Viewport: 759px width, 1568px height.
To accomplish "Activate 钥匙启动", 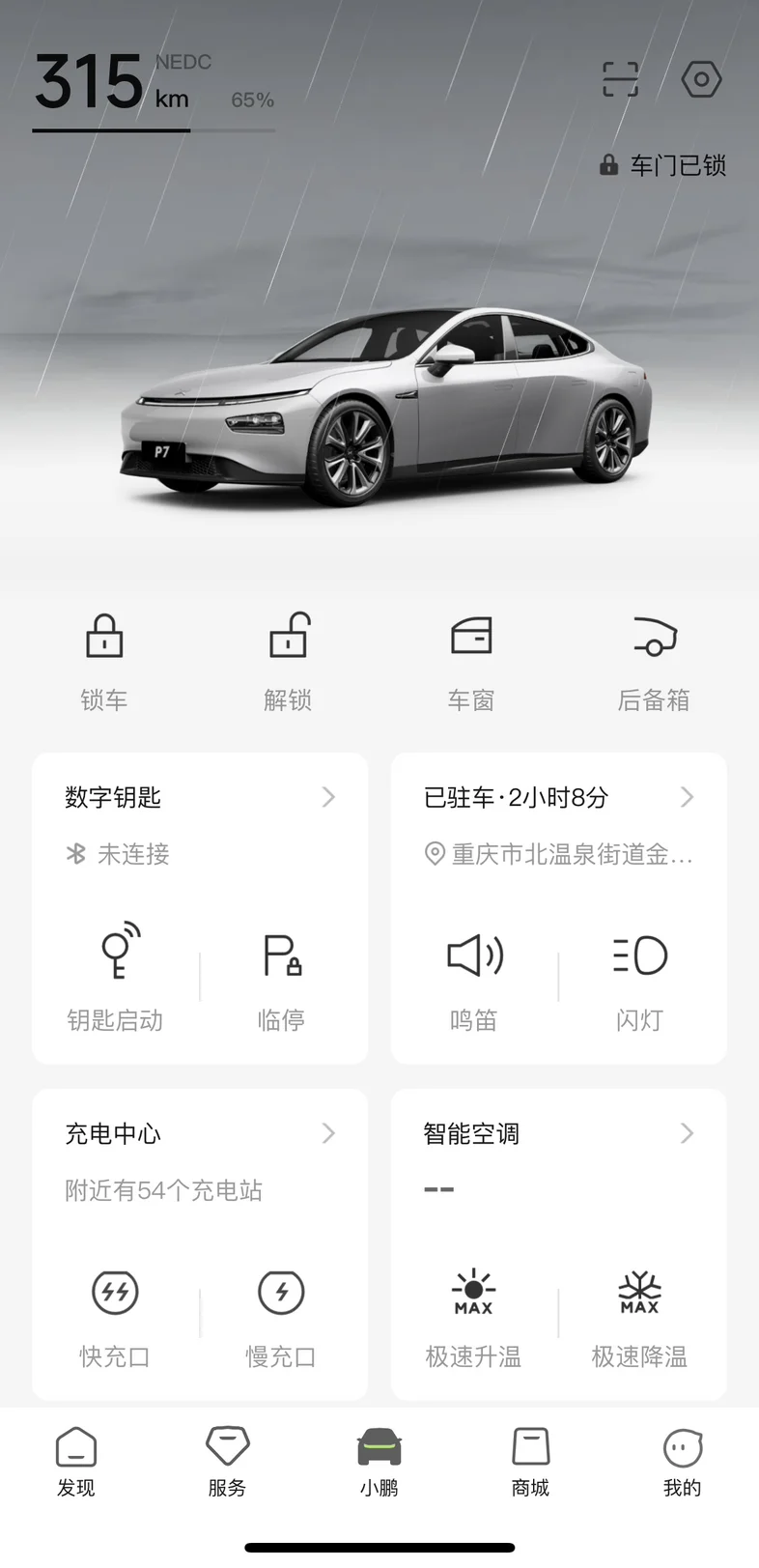I will coord(115,978).
